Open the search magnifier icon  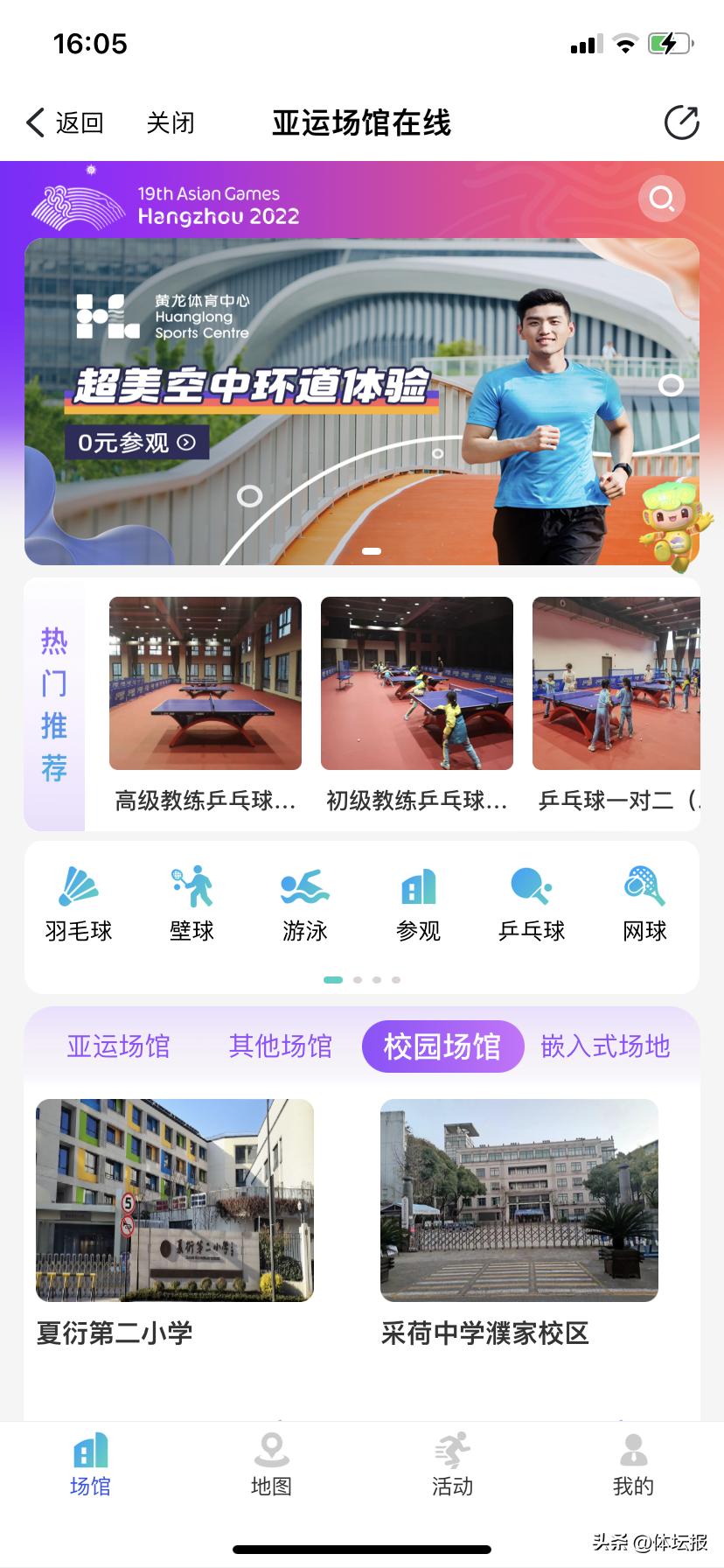point(662,199)
